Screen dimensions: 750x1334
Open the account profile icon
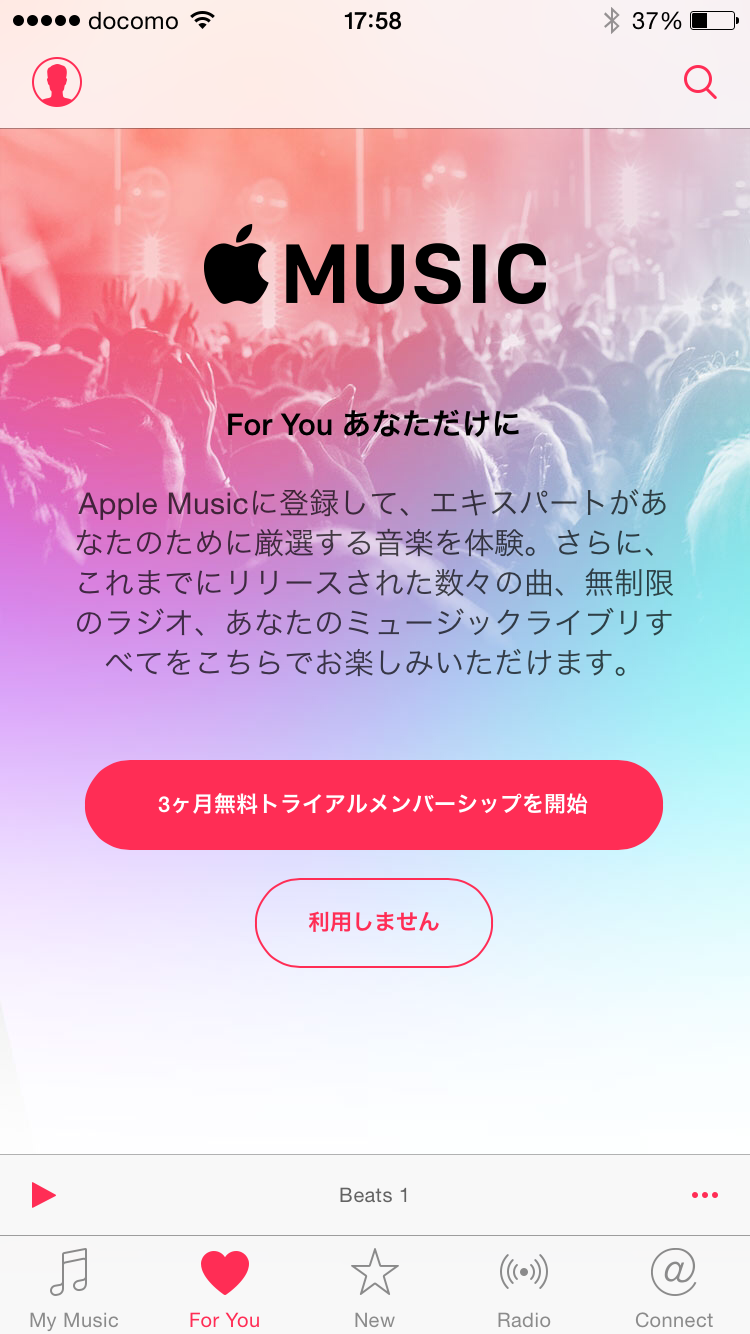click(57, 82)
